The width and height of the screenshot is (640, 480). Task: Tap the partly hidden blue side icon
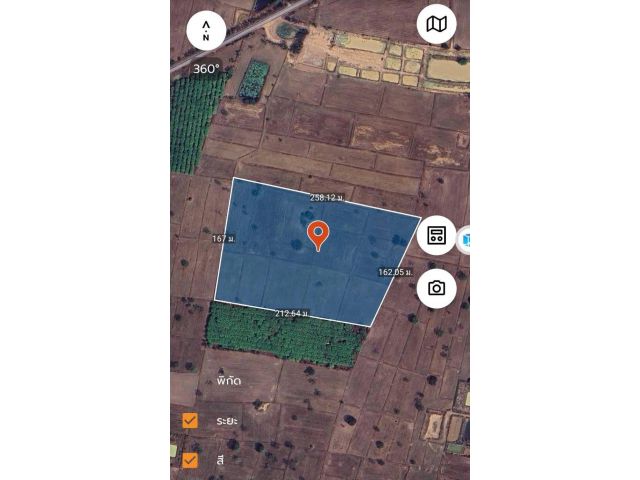(465, 240)
